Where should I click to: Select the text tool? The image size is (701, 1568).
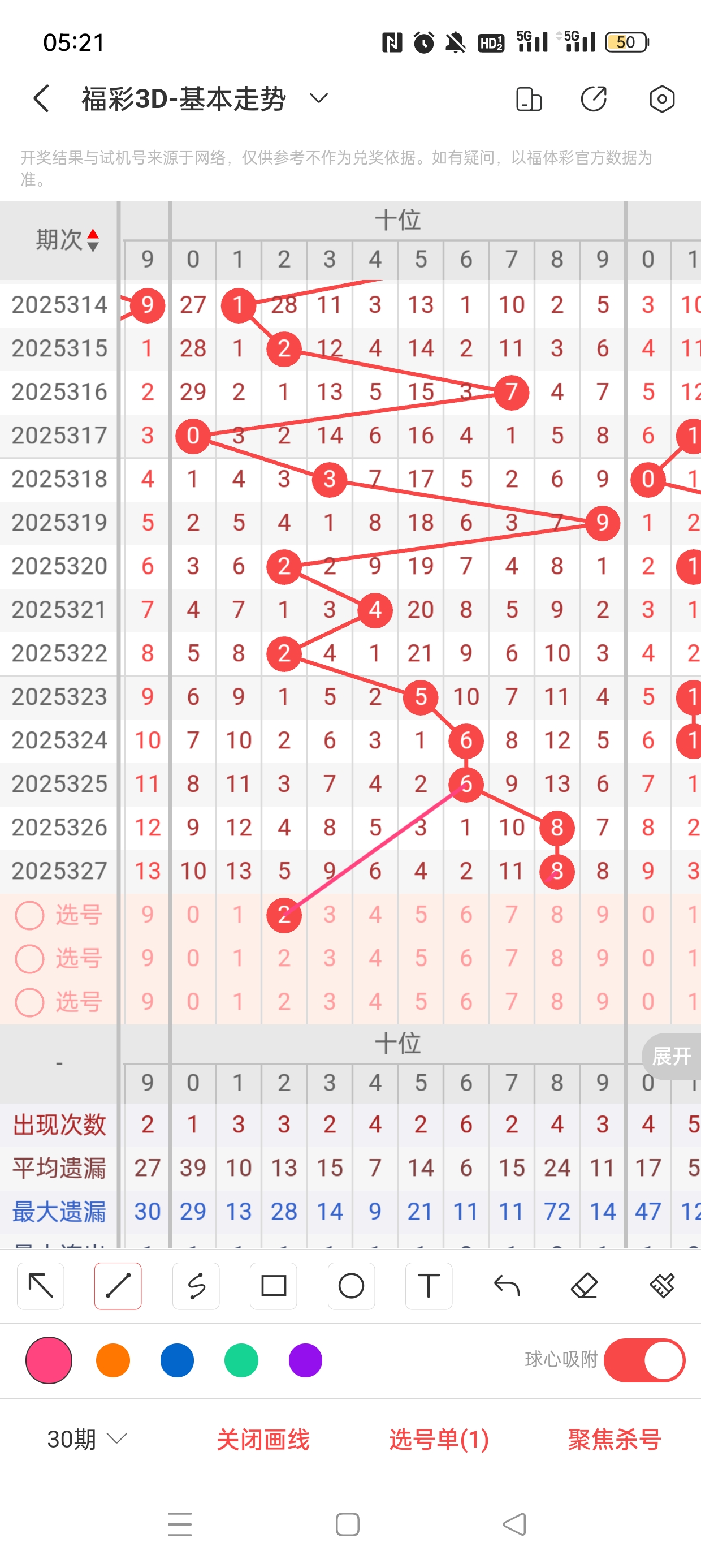429,1286
